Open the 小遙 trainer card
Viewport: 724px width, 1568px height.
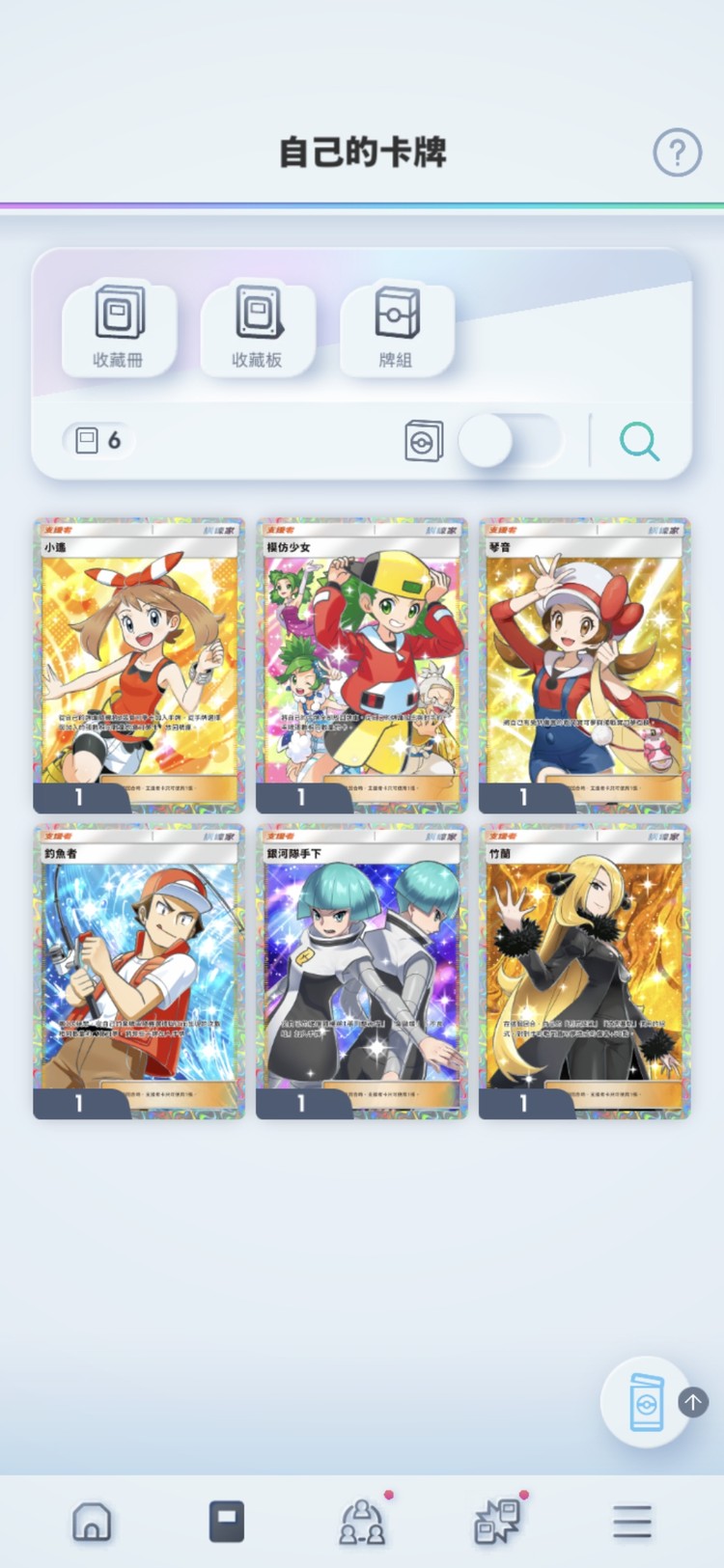(x=139, y=666)
